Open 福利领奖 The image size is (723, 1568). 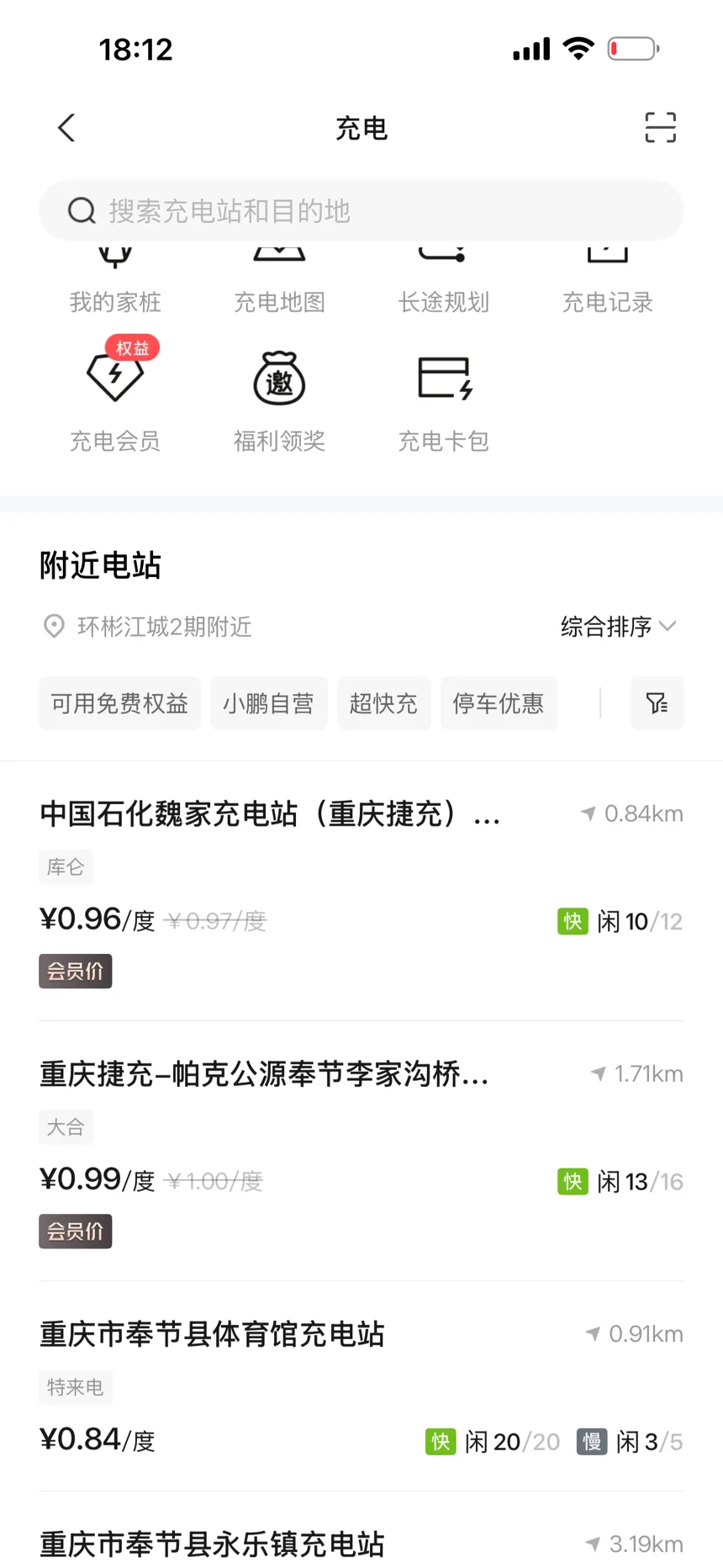tap(279, 401)
